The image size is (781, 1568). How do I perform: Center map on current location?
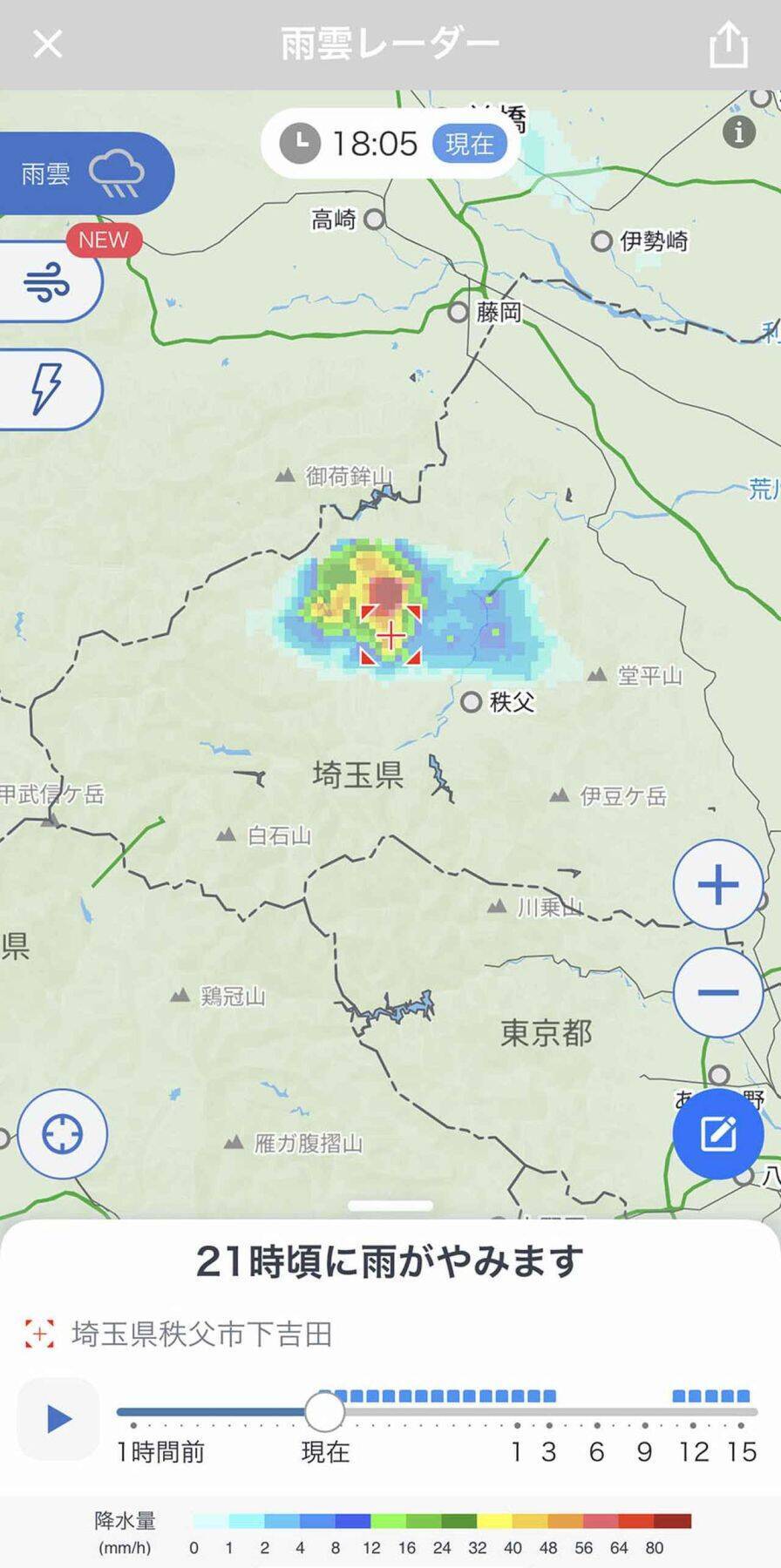(63, 1134)
